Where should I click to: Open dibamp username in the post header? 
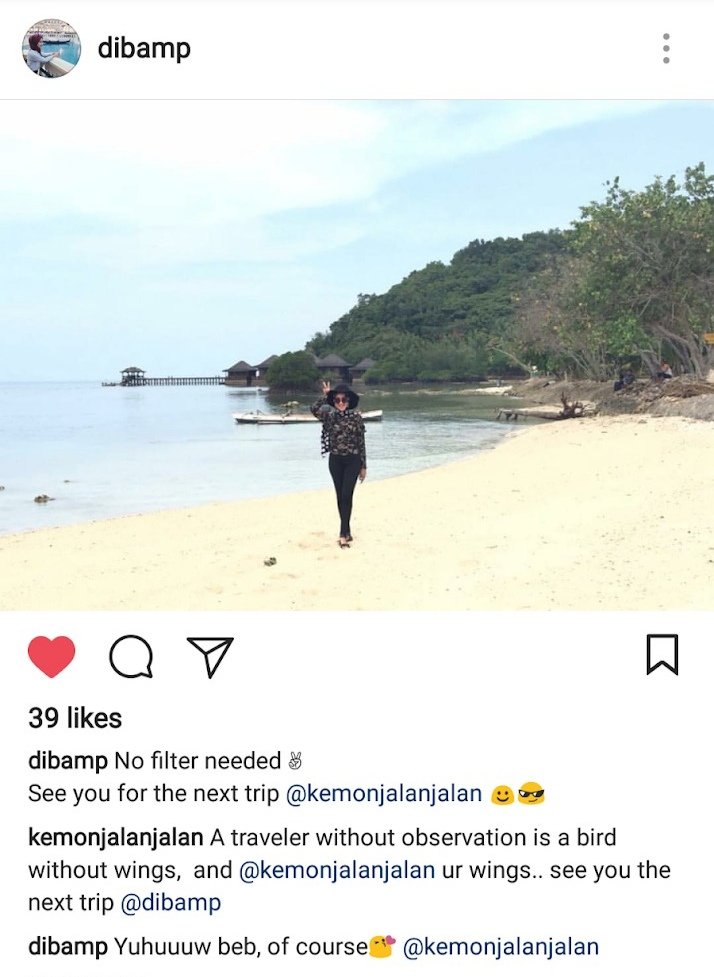point(143,48)
